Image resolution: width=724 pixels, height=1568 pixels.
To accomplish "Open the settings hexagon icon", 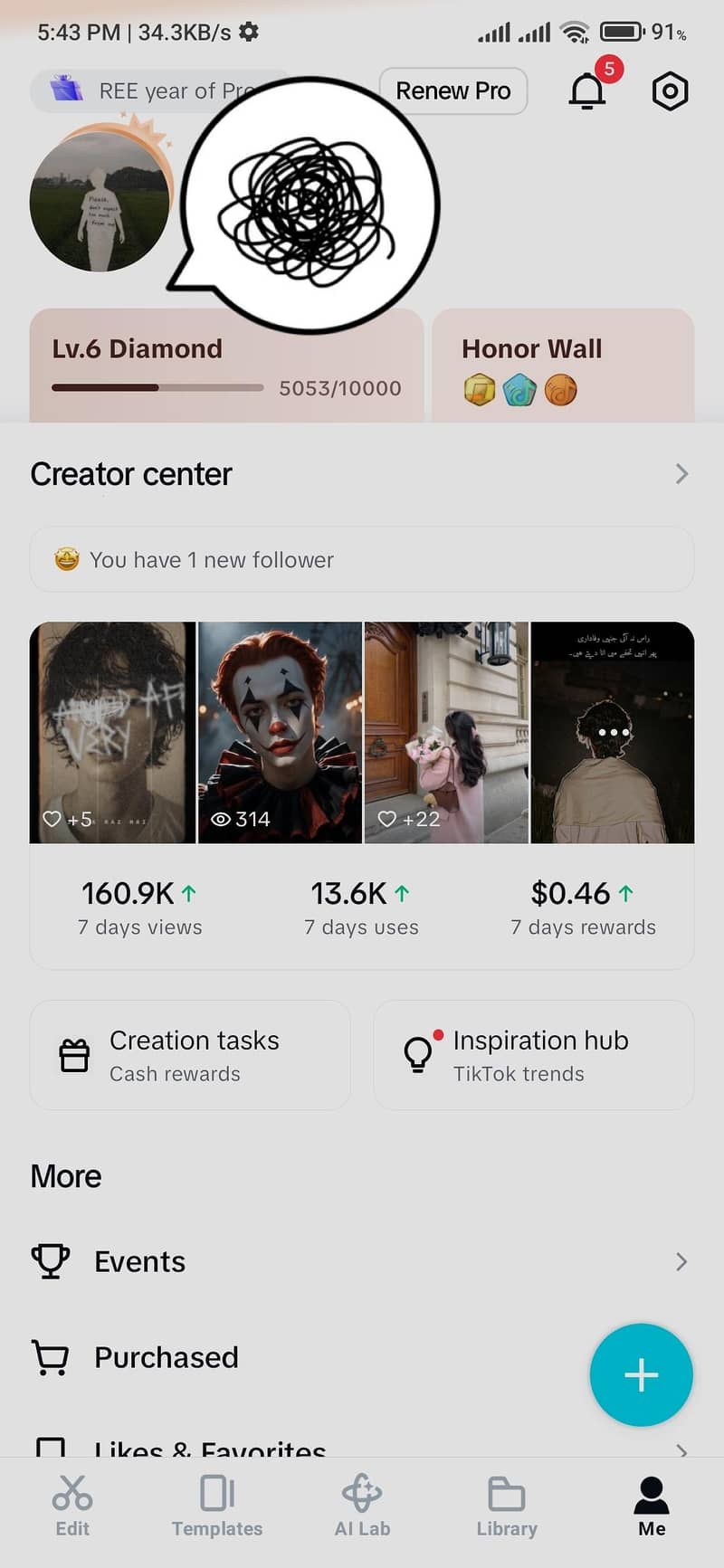I will tap(670, 90).
